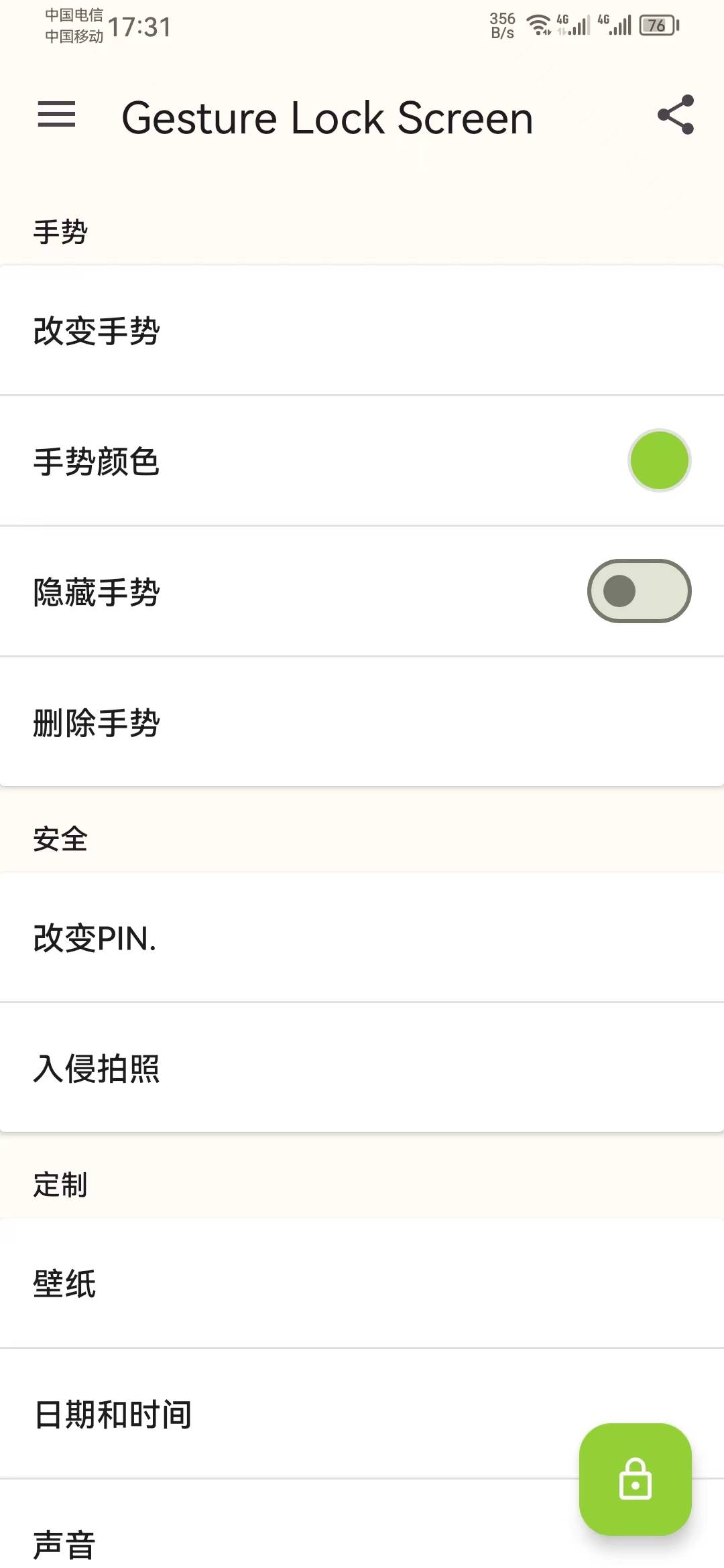Tap the green lock floating button
724x1568 pixels.
635,1479
